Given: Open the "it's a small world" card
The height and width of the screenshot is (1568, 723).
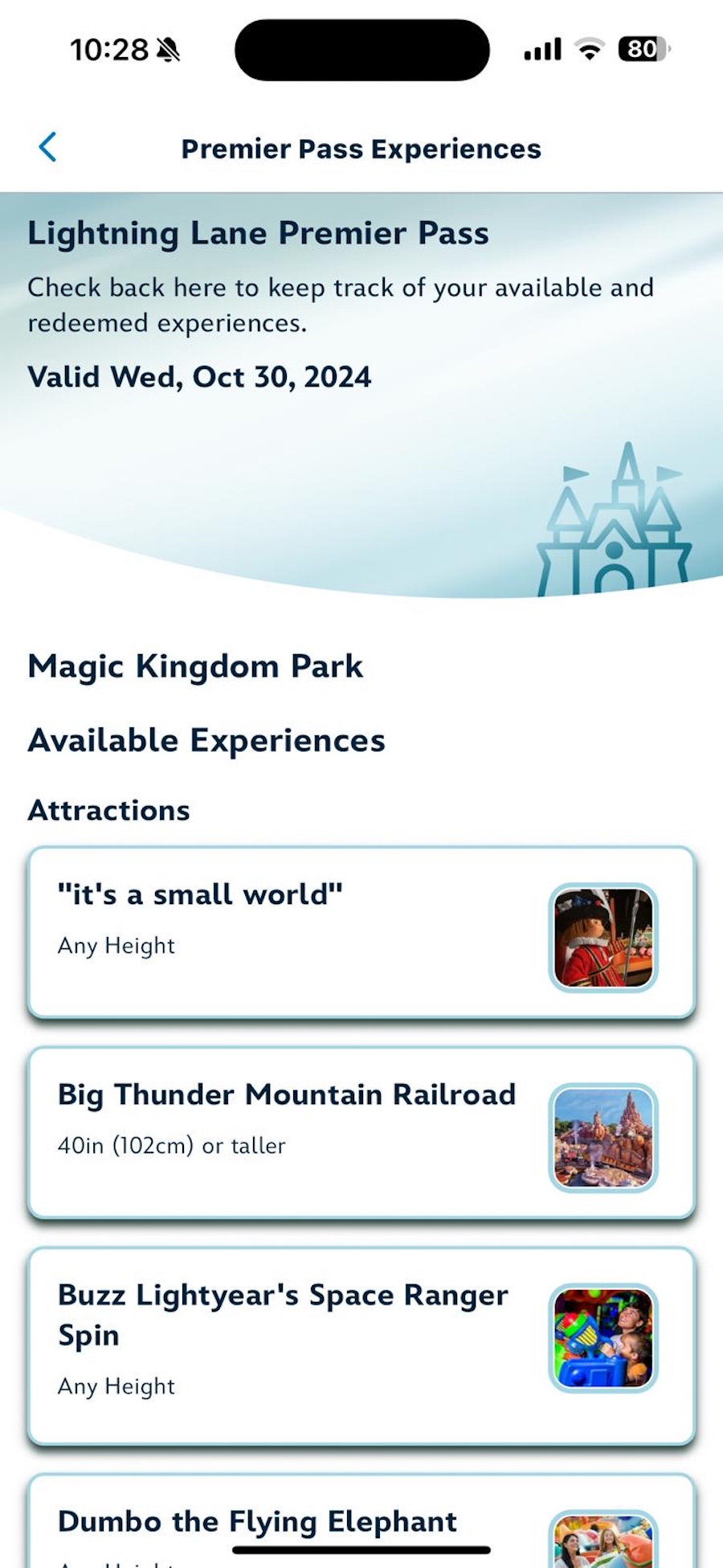Looking at the screenshot, I should coord(361,932).
